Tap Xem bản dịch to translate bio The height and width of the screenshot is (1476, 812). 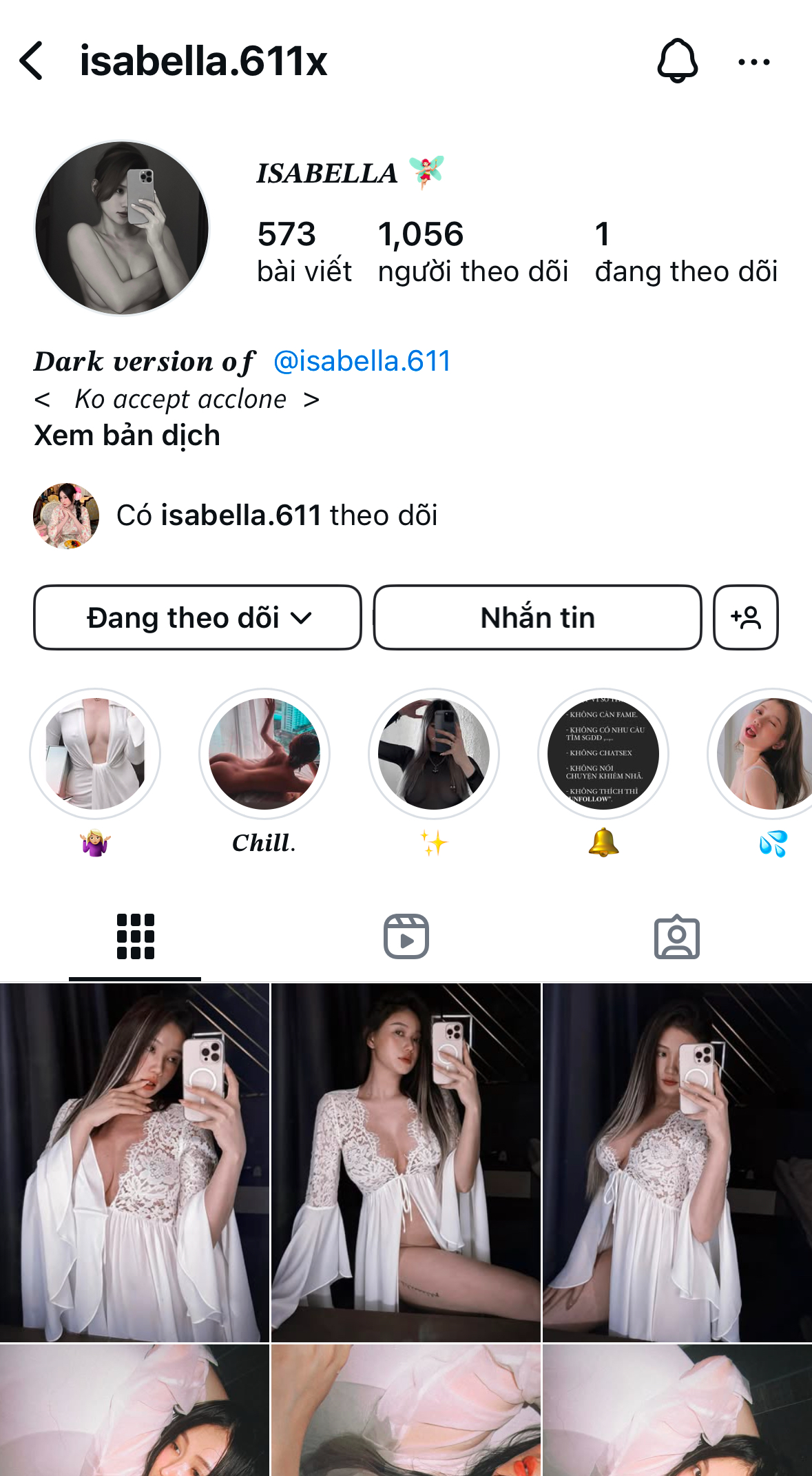point(127,435)
